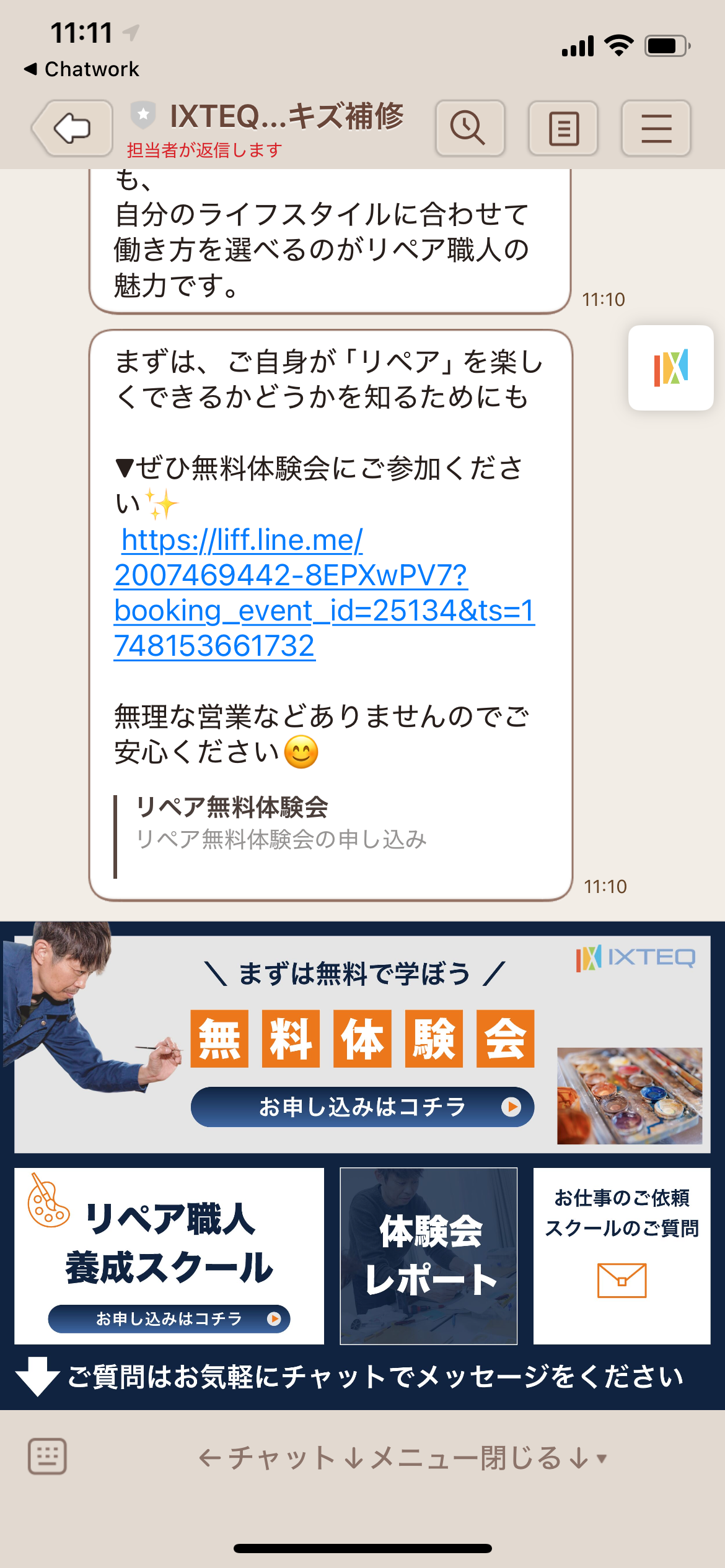Tap the 無料体験会 お申し込みはコチラ banner
This screenshot has width=725, height=1568.
click(x=362, y=1107)
